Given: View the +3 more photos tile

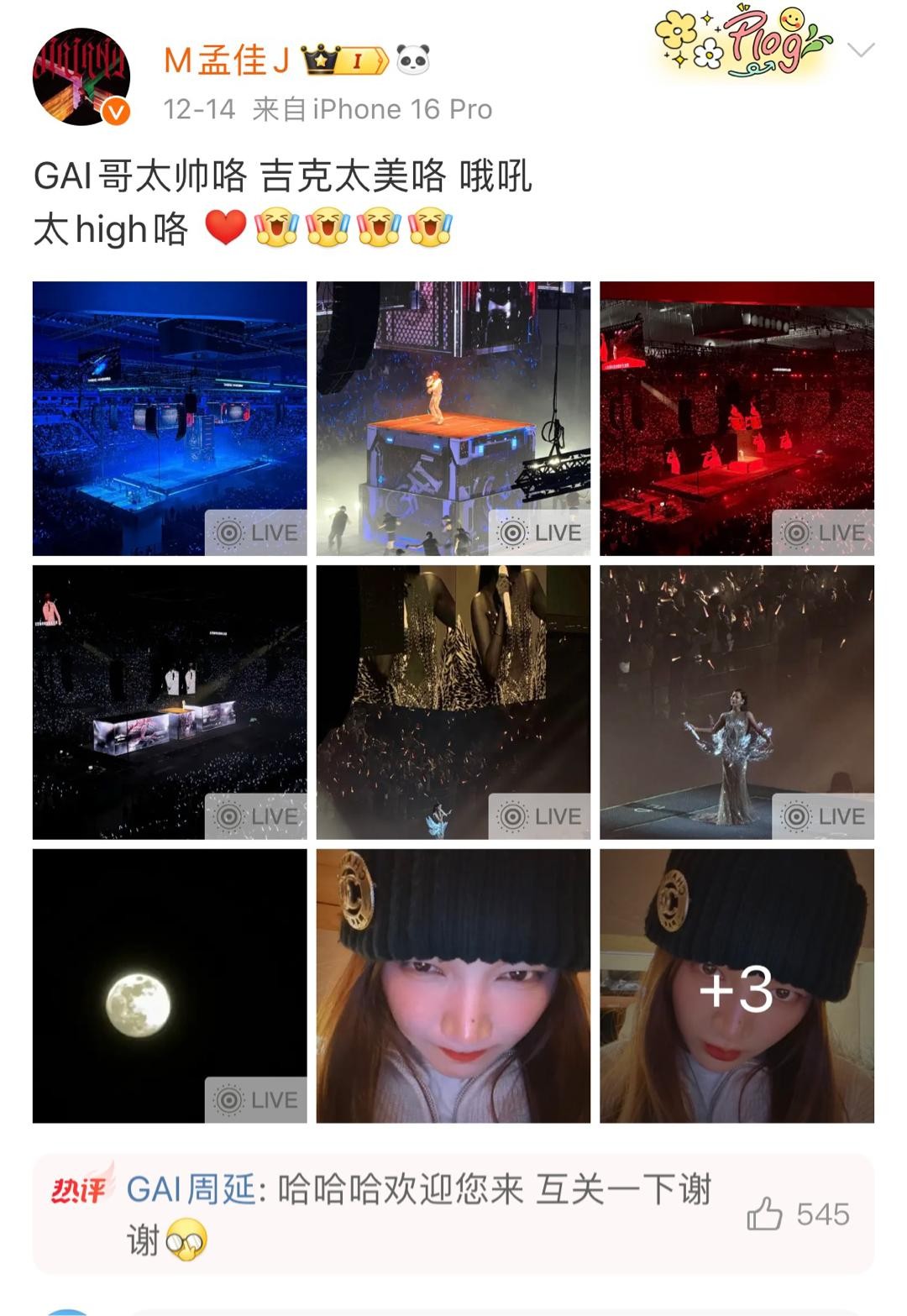Looking at the screenshot, I should click(x=737, y=986).
